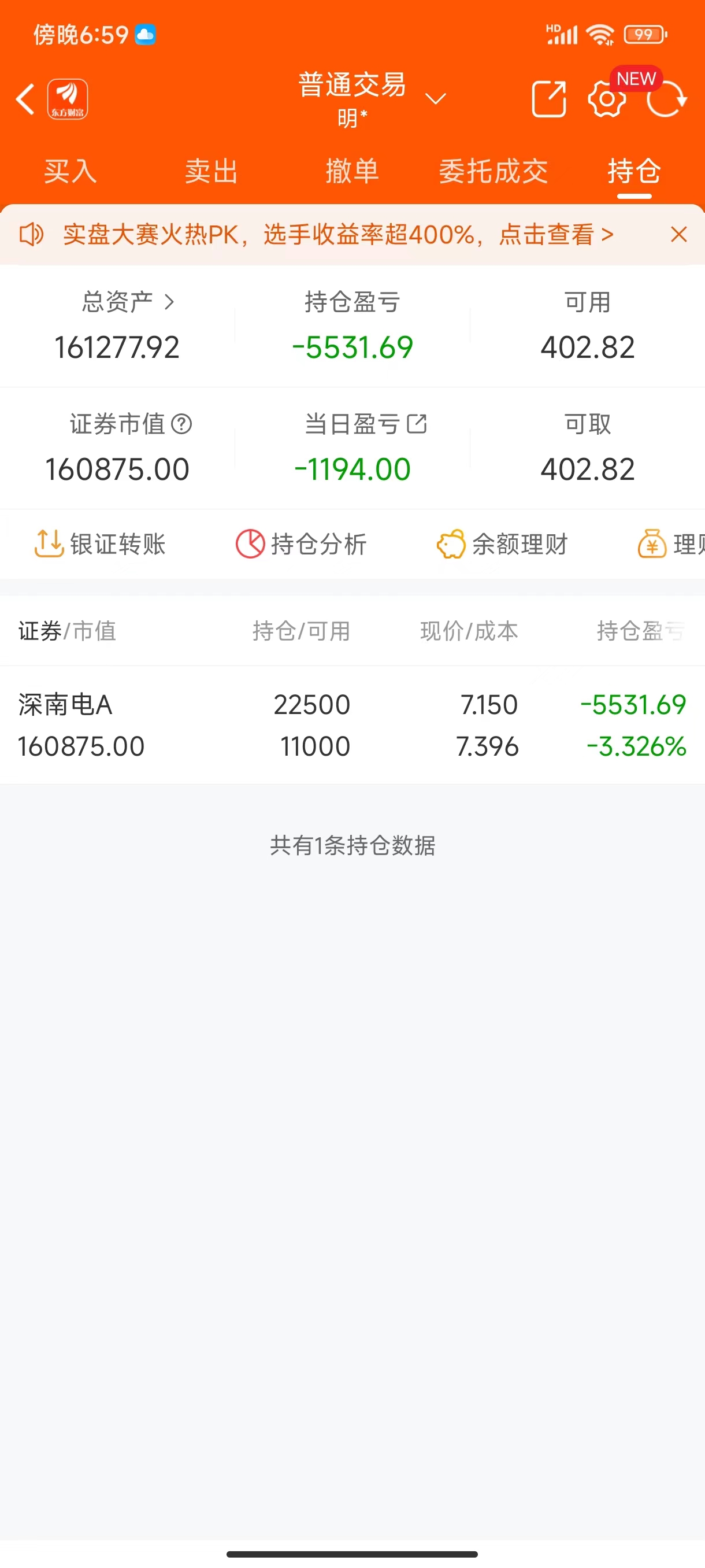
Task: Open the settings gear icon
Action: click(x=606, y=99)
